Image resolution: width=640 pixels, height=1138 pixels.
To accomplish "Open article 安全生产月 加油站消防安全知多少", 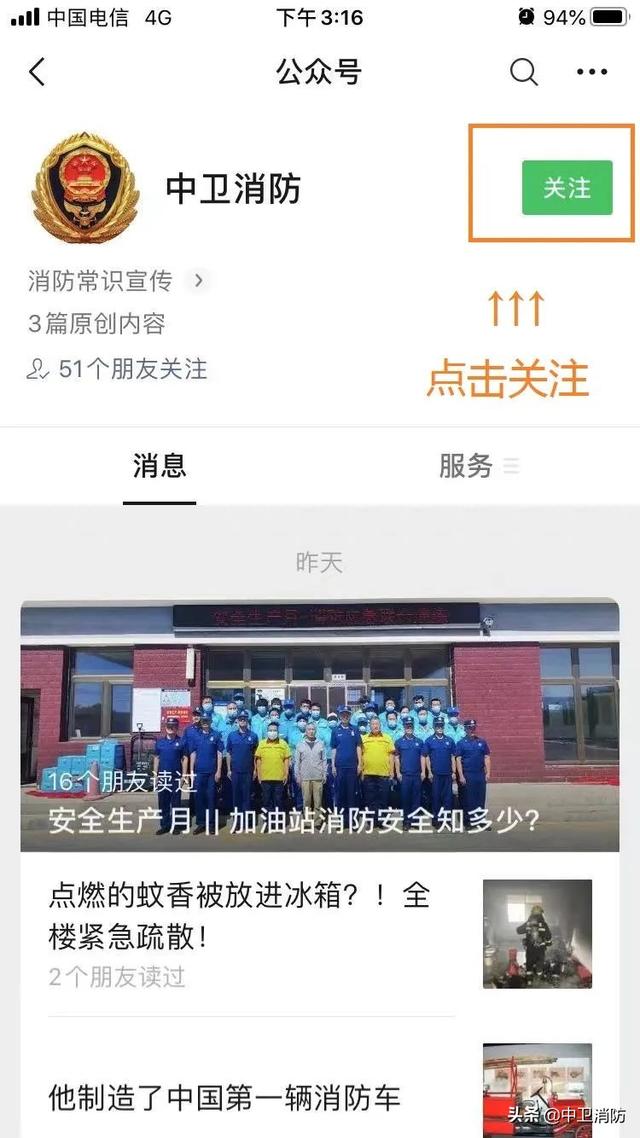I will coord(319,725).
